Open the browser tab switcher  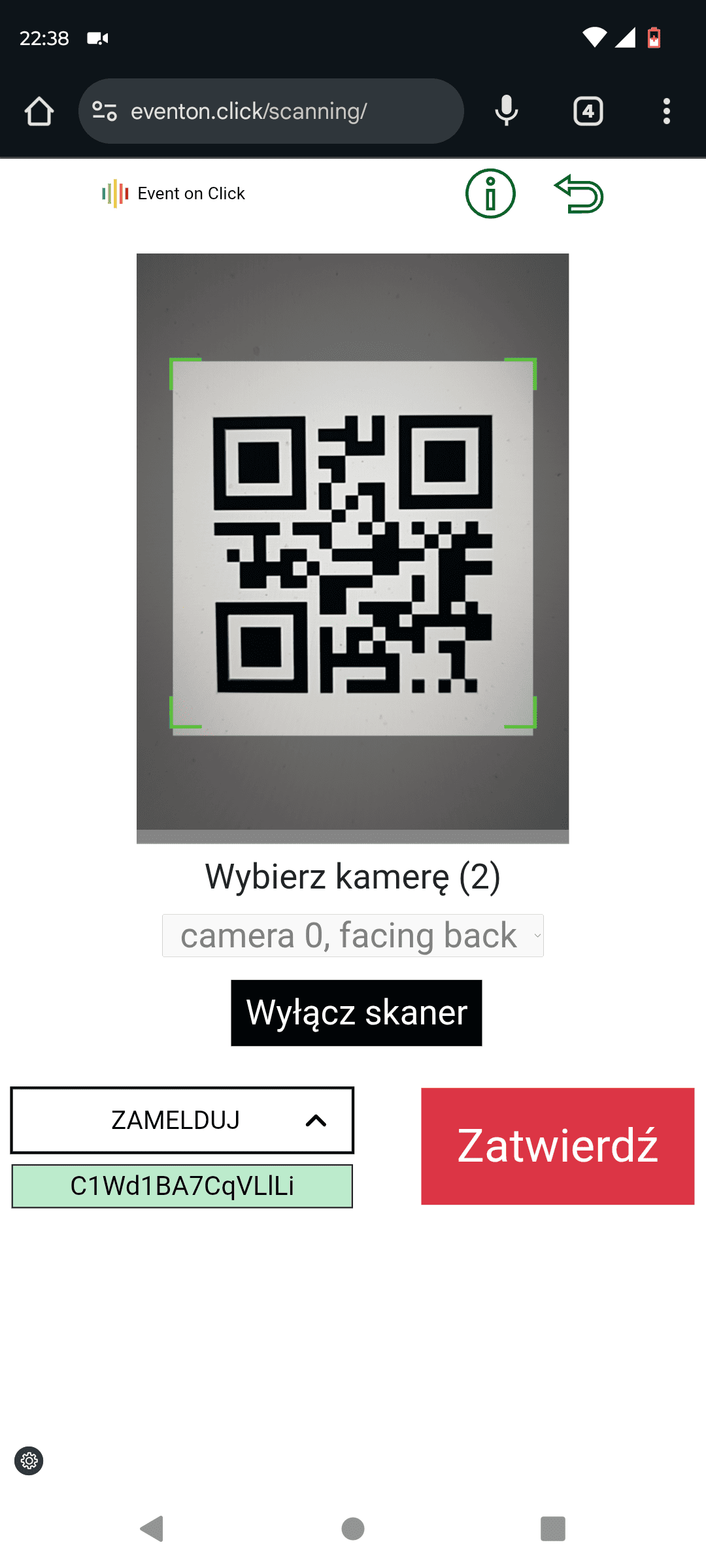tap(588, 111)
